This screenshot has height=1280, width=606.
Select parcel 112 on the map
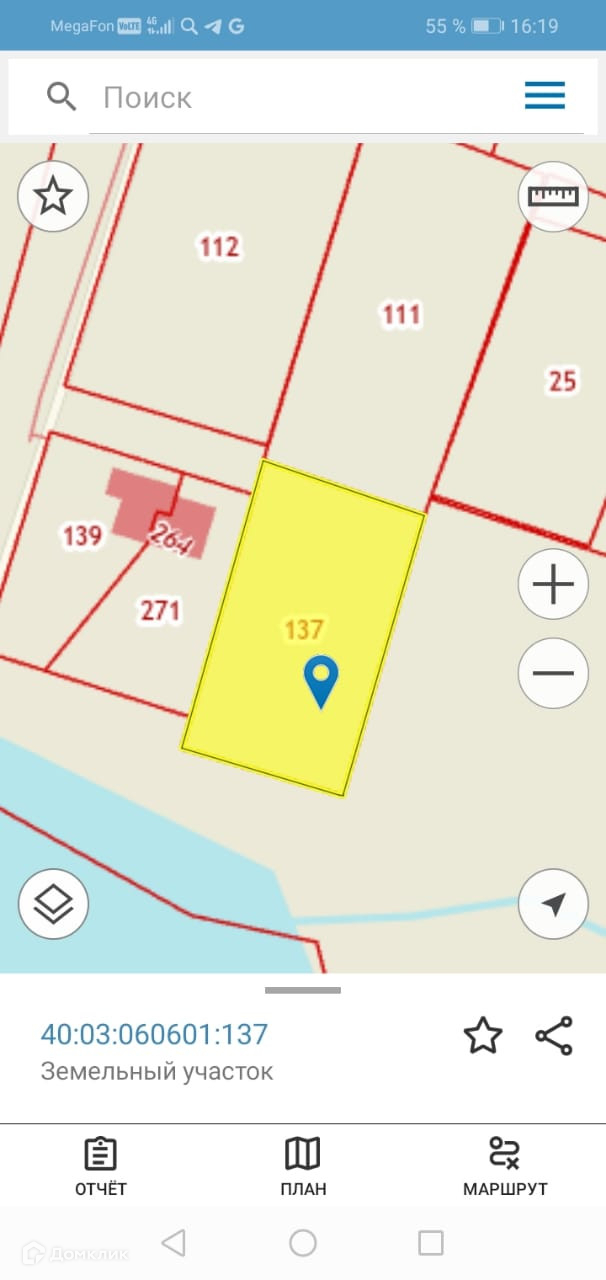[x=219, y=247]
